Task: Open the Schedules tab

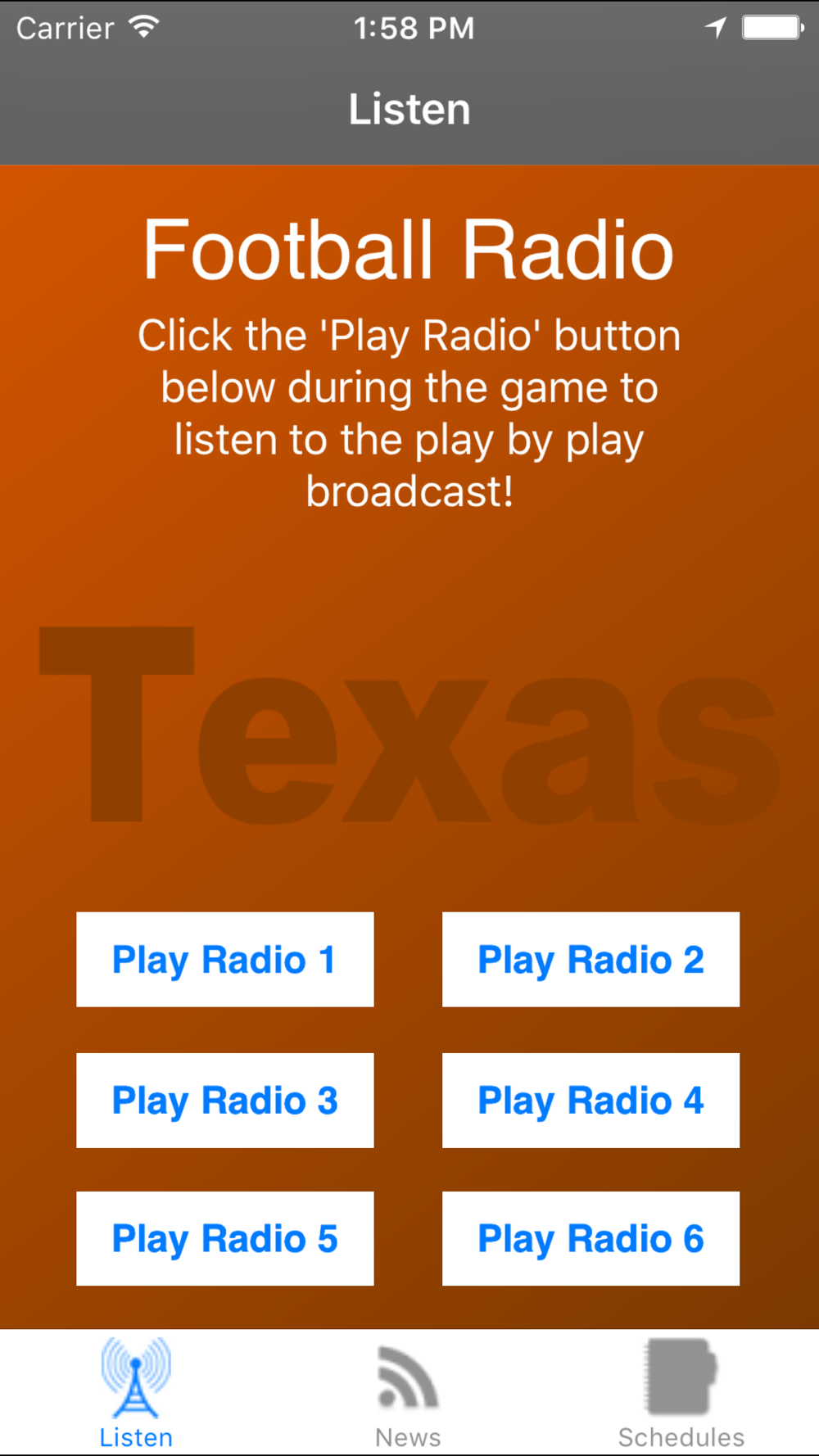Action: (x=681, y=1393)
